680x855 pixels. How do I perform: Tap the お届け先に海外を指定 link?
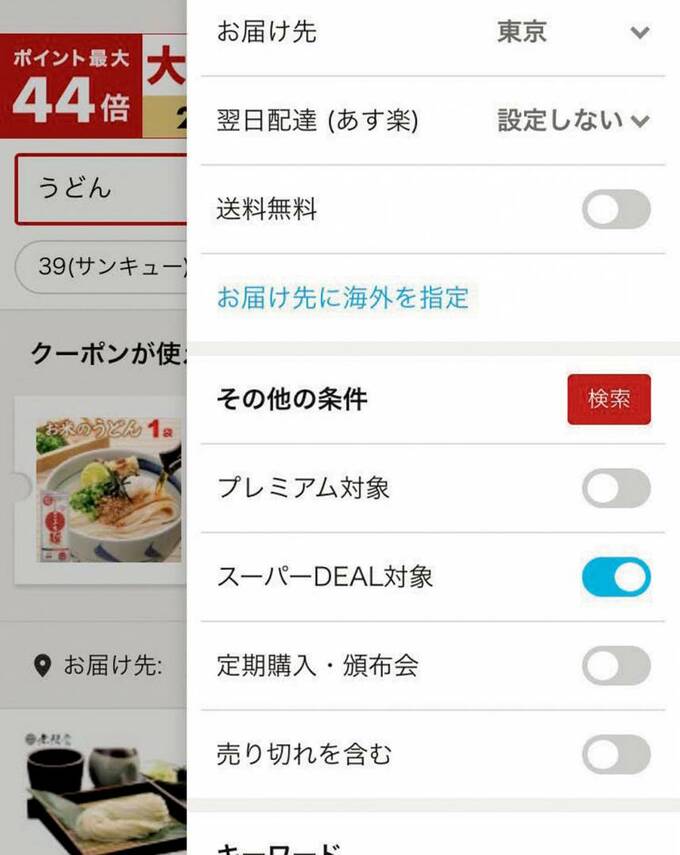point(343,298)
